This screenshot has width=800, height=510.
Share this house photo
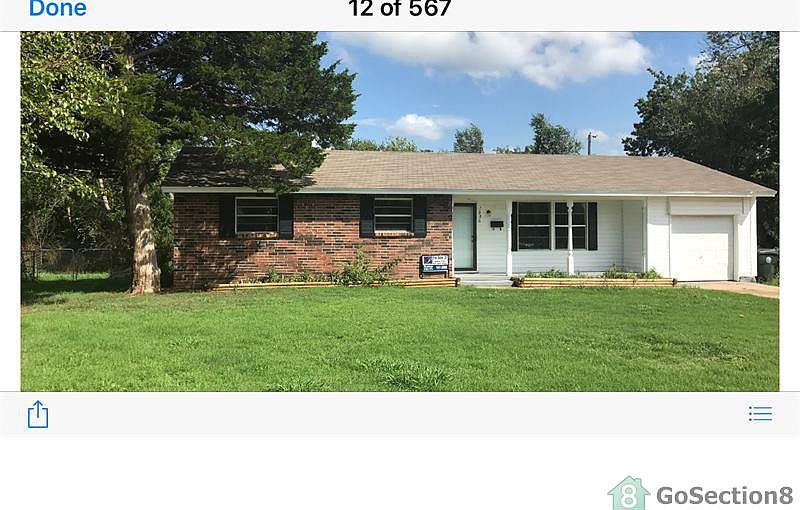(38, 414)
